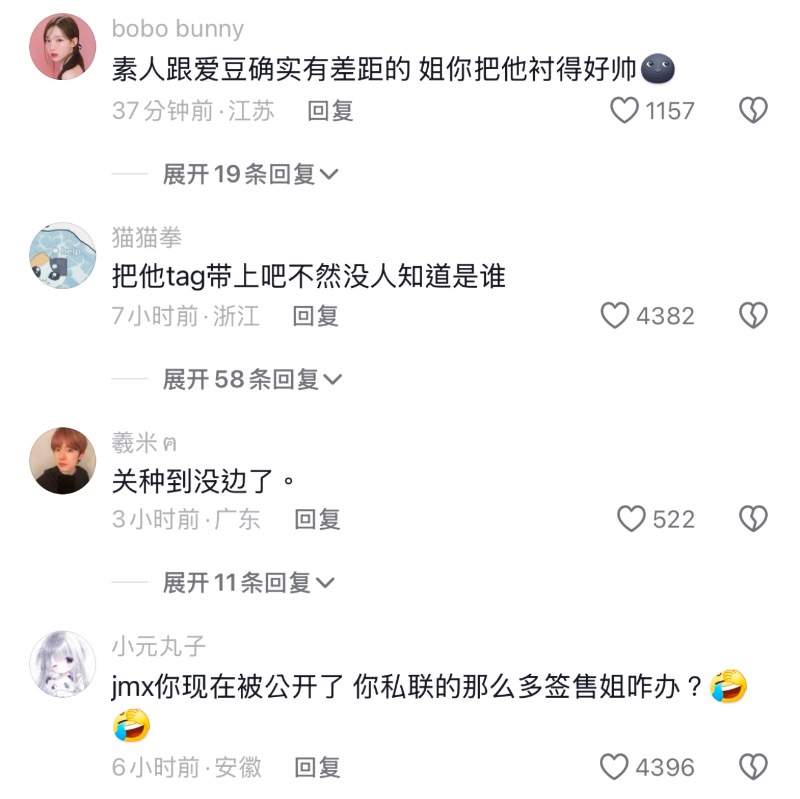
Task: Dislike 猫猫拳's comment
Action: pos(752,316)
